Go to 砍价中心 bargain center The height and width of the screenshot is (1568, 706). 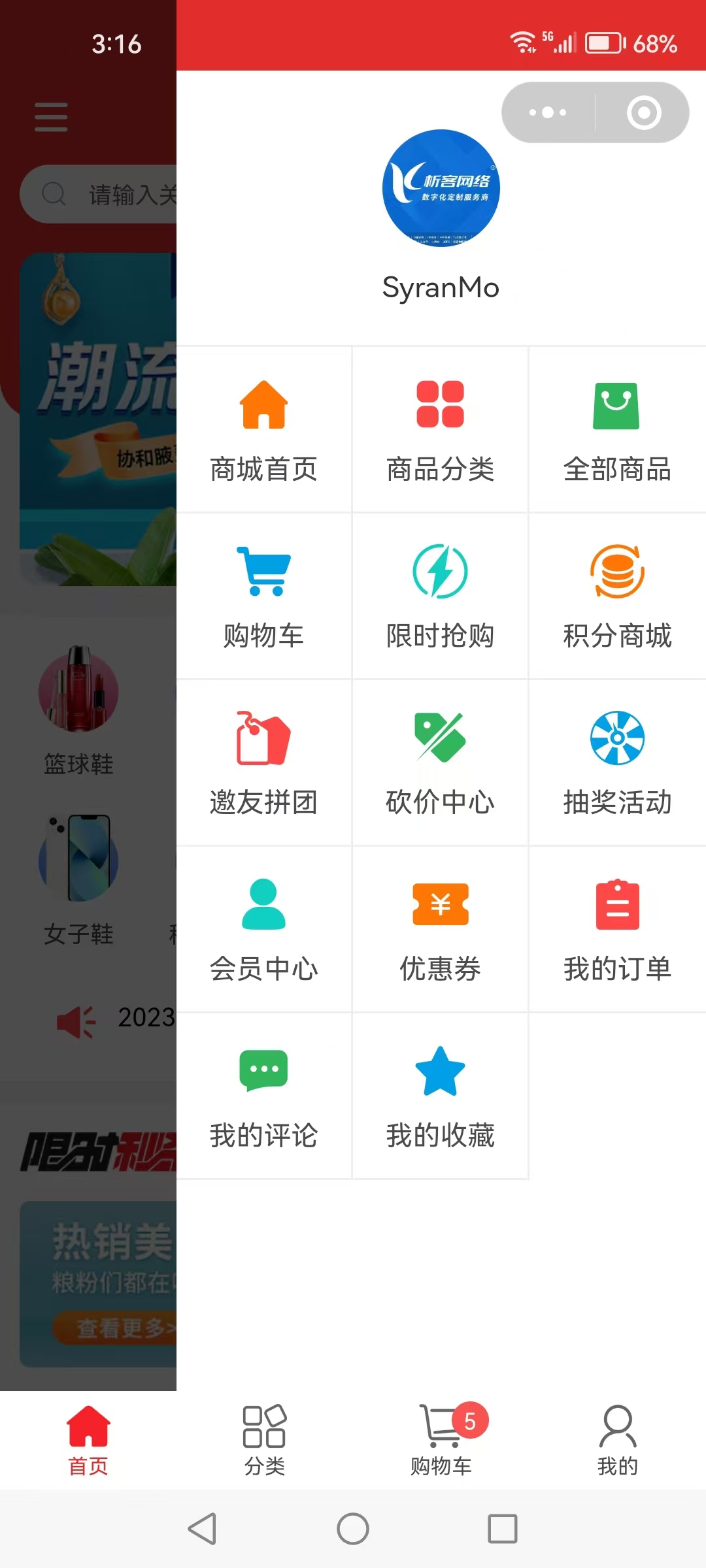coord(440,763)
